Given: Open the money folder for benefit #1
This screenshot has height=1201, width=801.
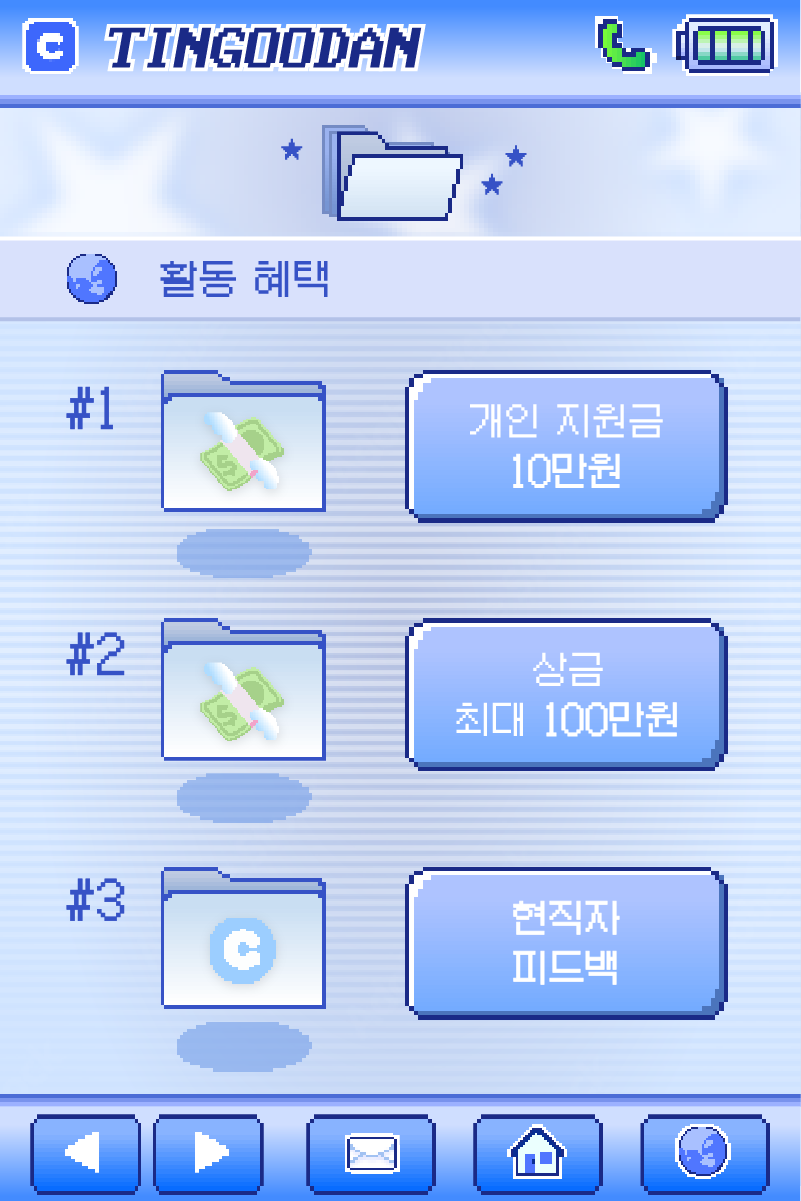Looking at the screenshot, I should click(243, 445).
